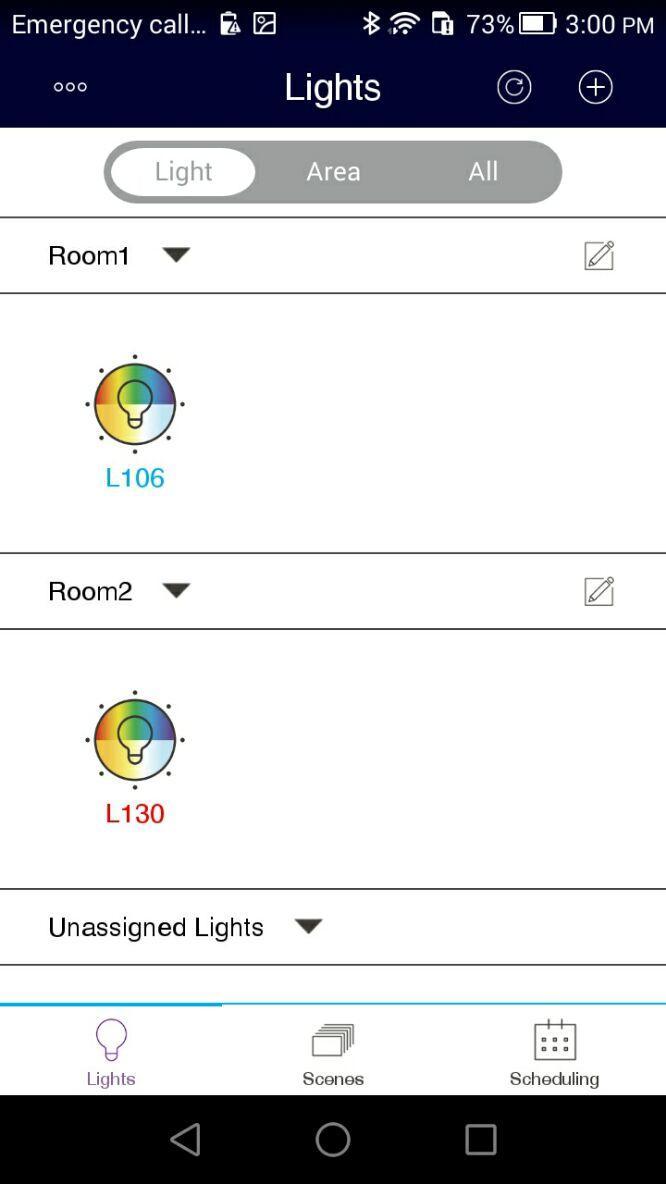This screenshot has height=1184, width=666.
Task: Open light L130
Action: (x=135, y=741)
